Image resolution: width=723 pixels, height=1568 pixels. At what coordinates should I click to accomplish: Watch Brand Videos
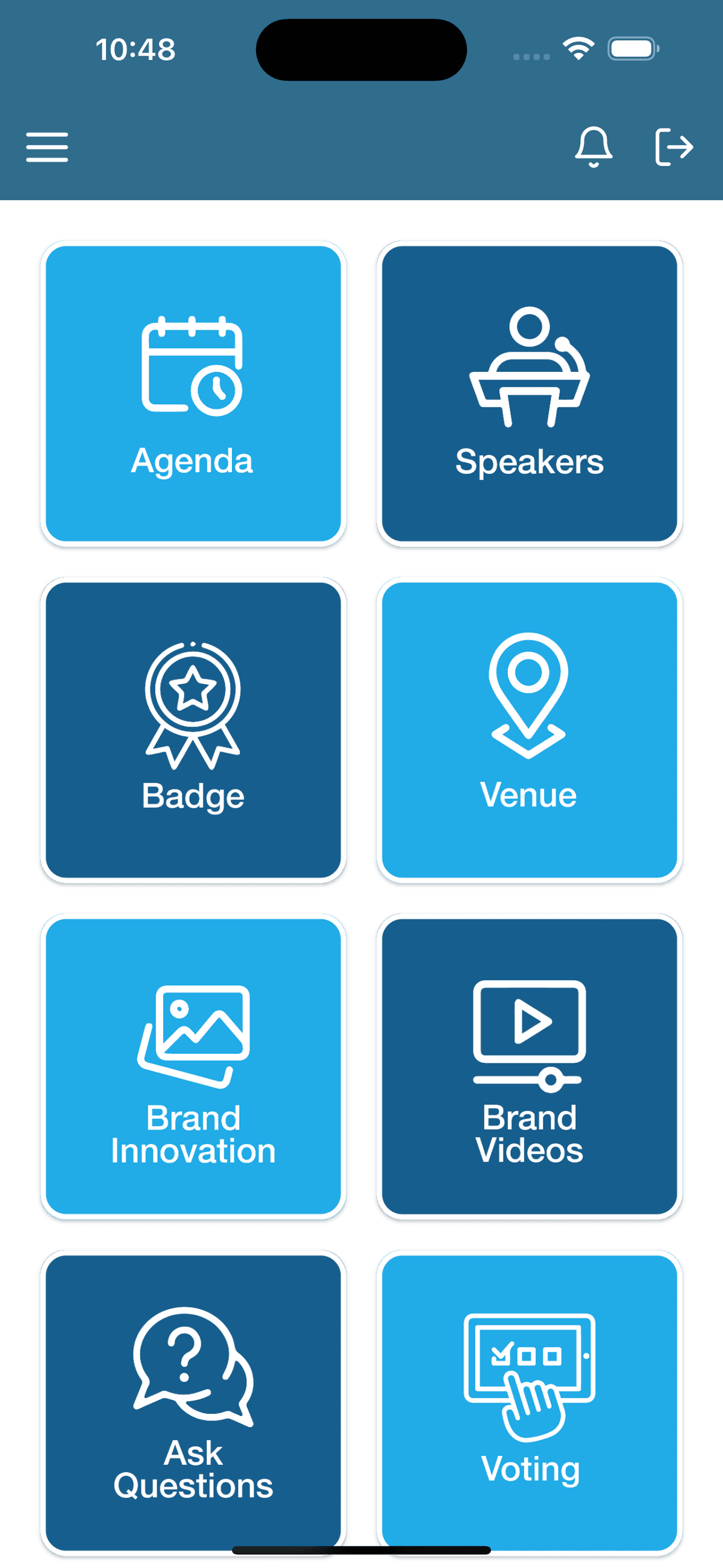pos(529,1066)
